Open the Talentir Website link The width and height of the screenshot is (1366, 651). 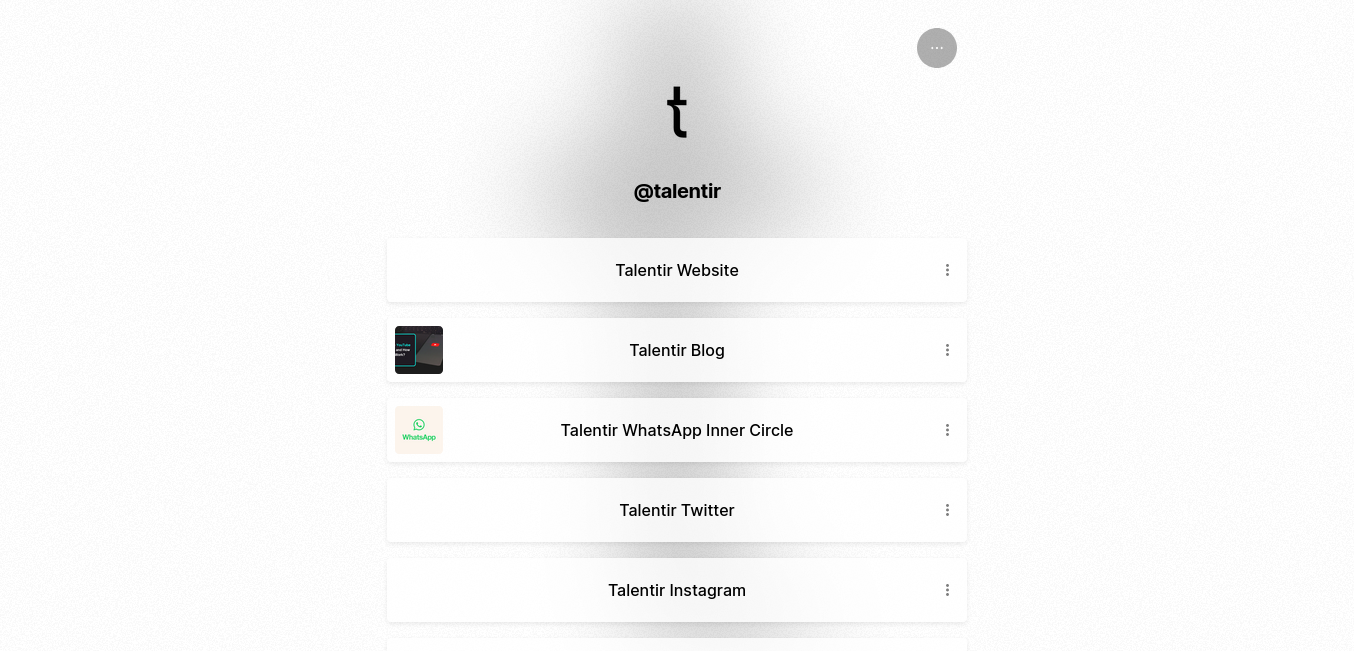pos(676,270)
